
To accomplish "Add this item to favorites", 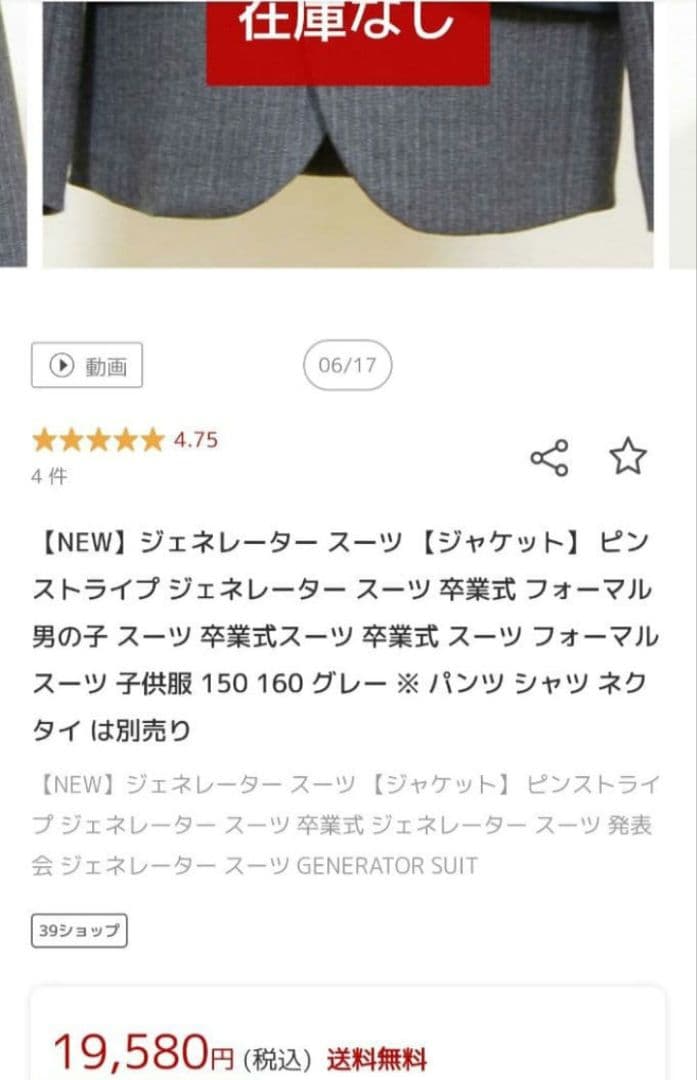I will (x=628, y=457).
